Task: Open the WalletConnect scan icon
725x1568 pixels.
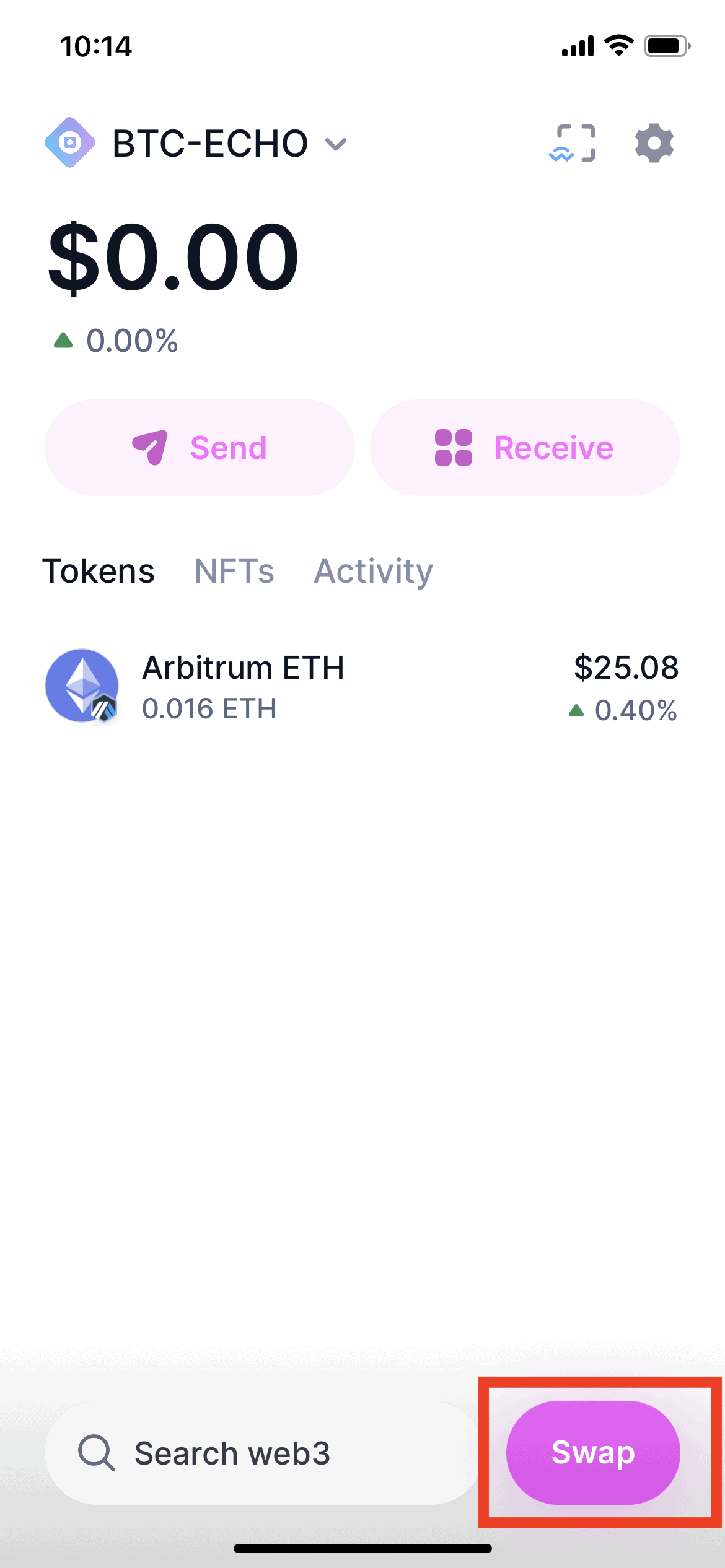Action: [572, 143]
